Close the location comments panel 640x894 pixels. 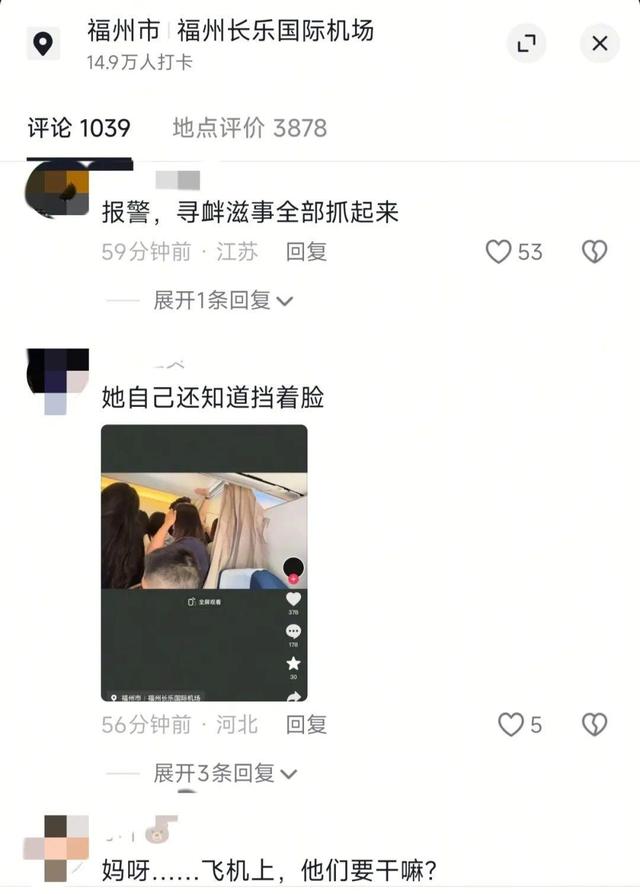pos(599,44)
